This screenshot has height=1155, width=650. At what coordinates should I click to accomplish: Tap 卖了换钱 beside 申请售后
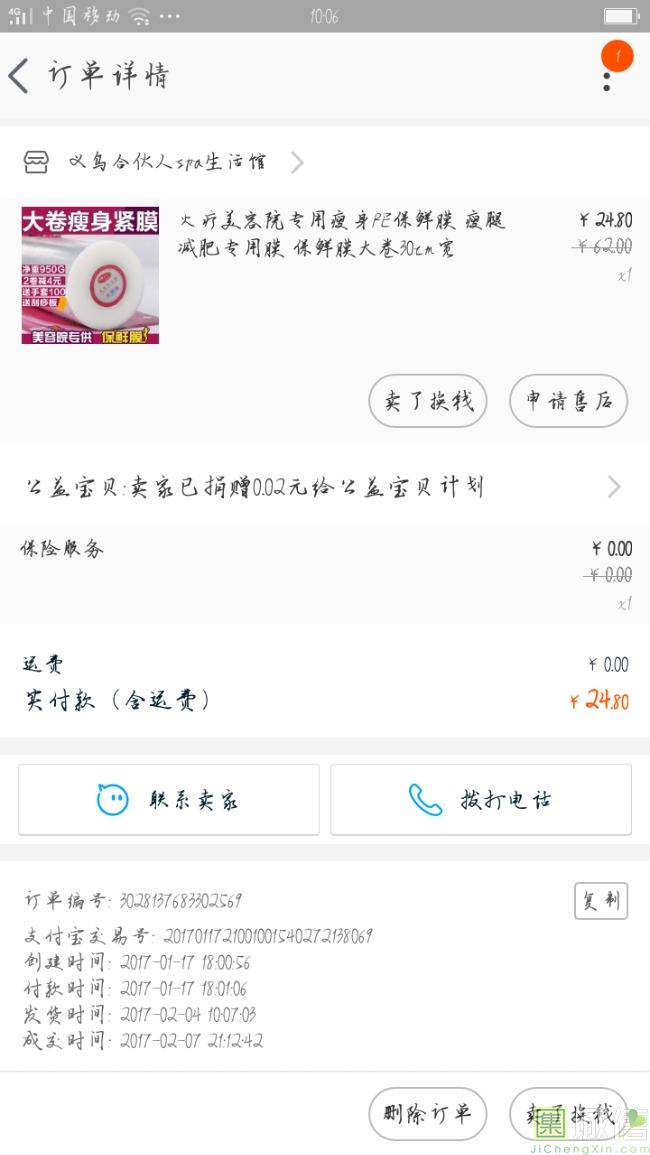[428, 401]
